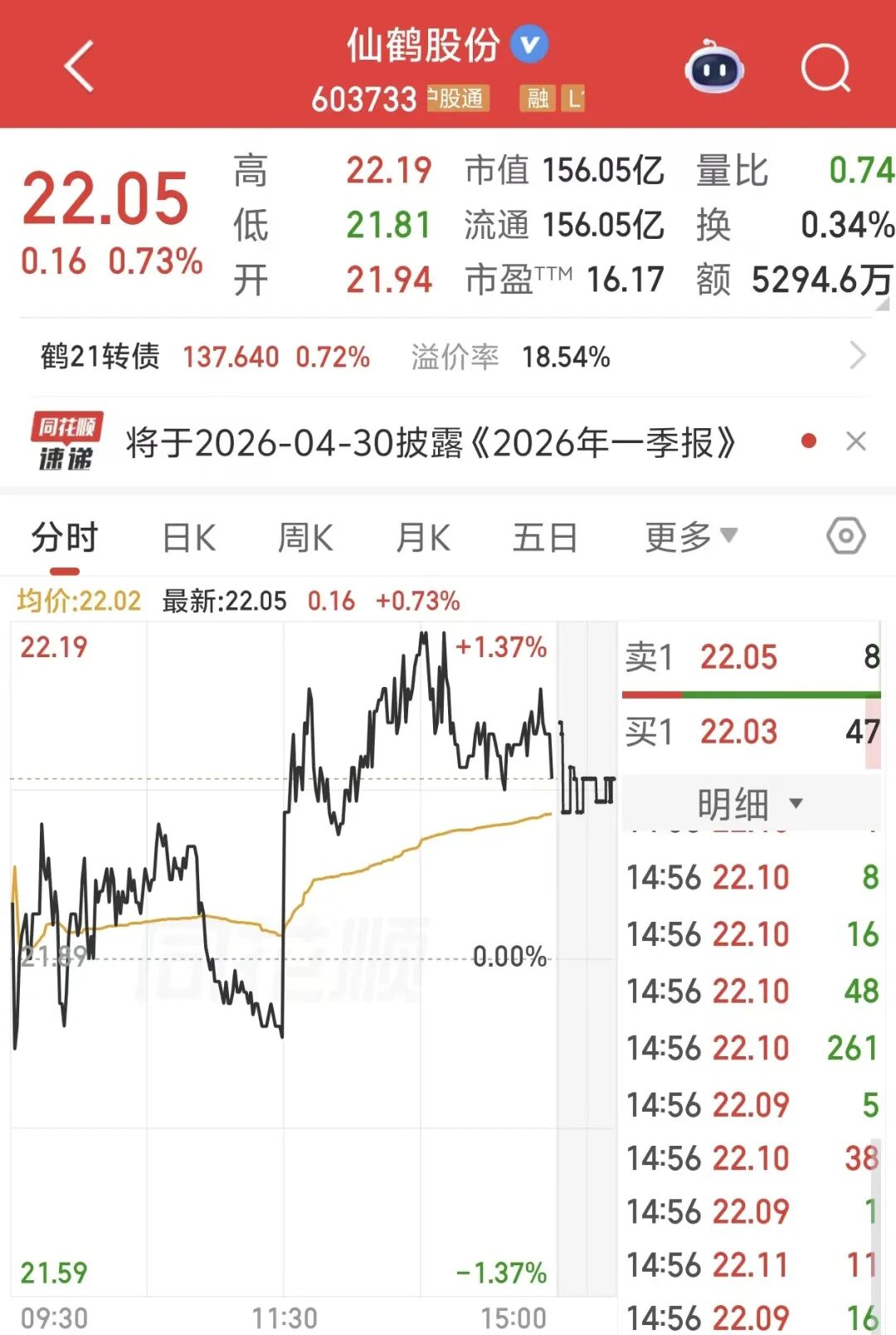Viewport: 896px width, 1335px height.
Task: Tap the 卖1 22.05 order book row
Action: (751, 657)
